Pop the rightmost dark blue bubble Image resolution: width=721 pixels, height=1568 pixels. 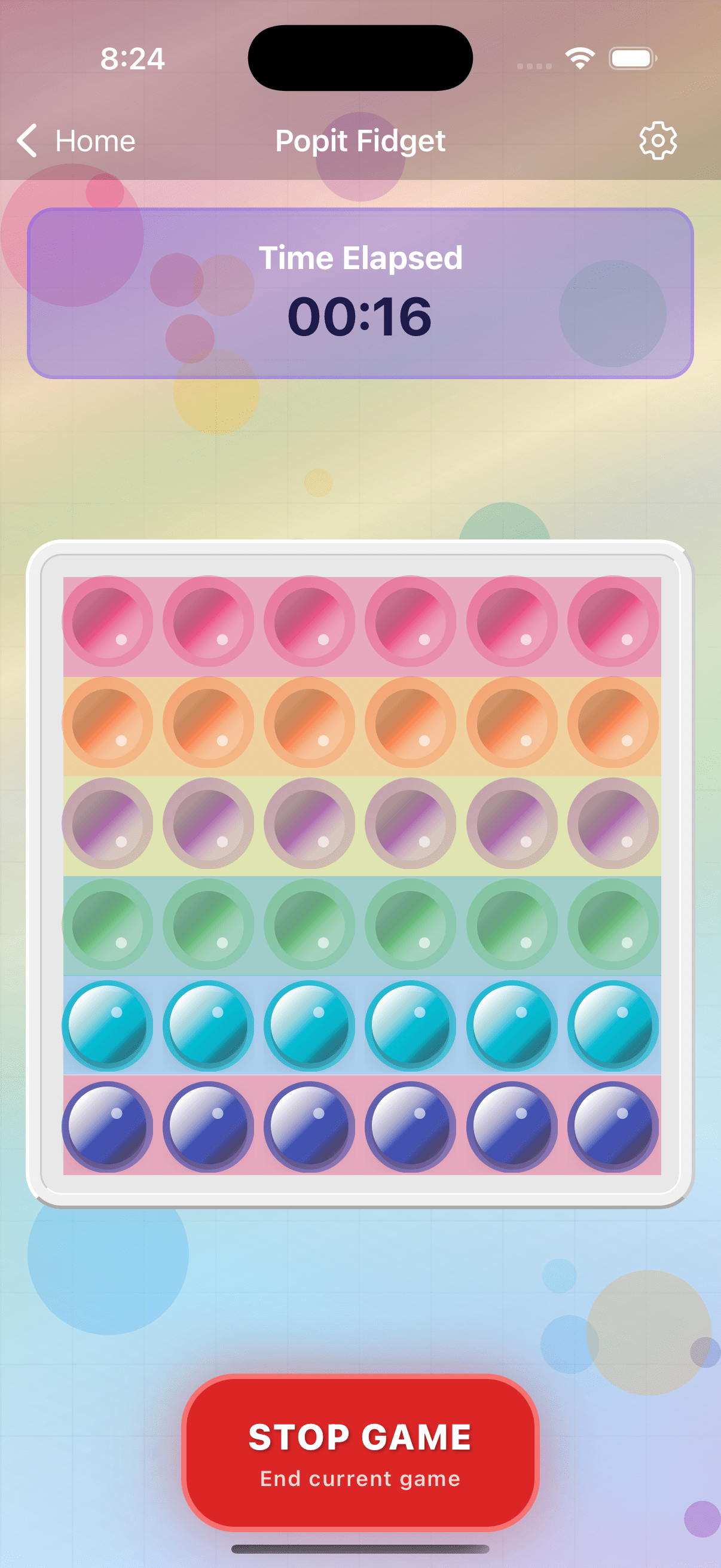pos(613,1127)
